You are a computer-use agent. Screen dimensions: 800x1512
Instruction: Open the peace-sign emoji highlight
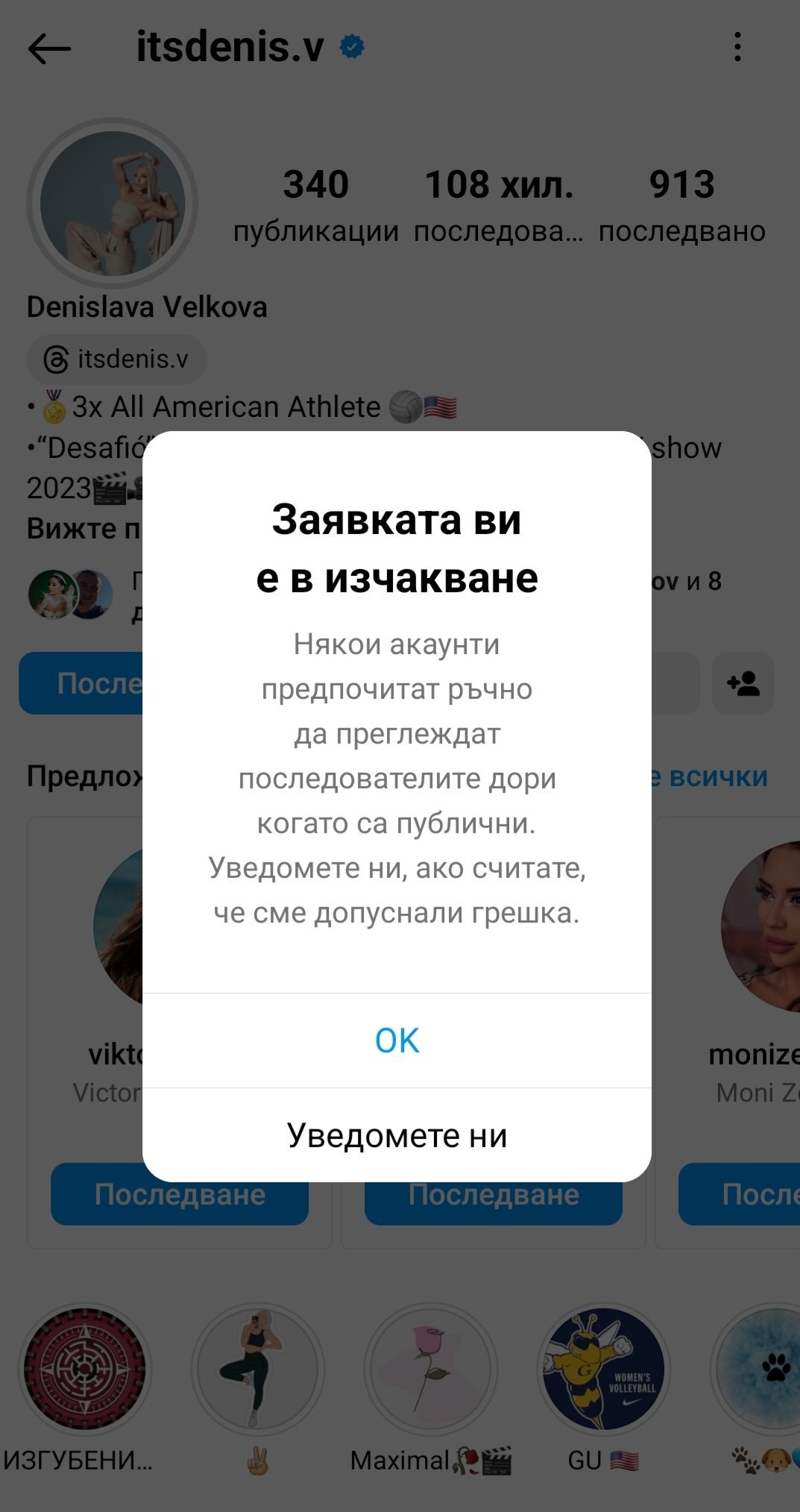click(257, 1370)
